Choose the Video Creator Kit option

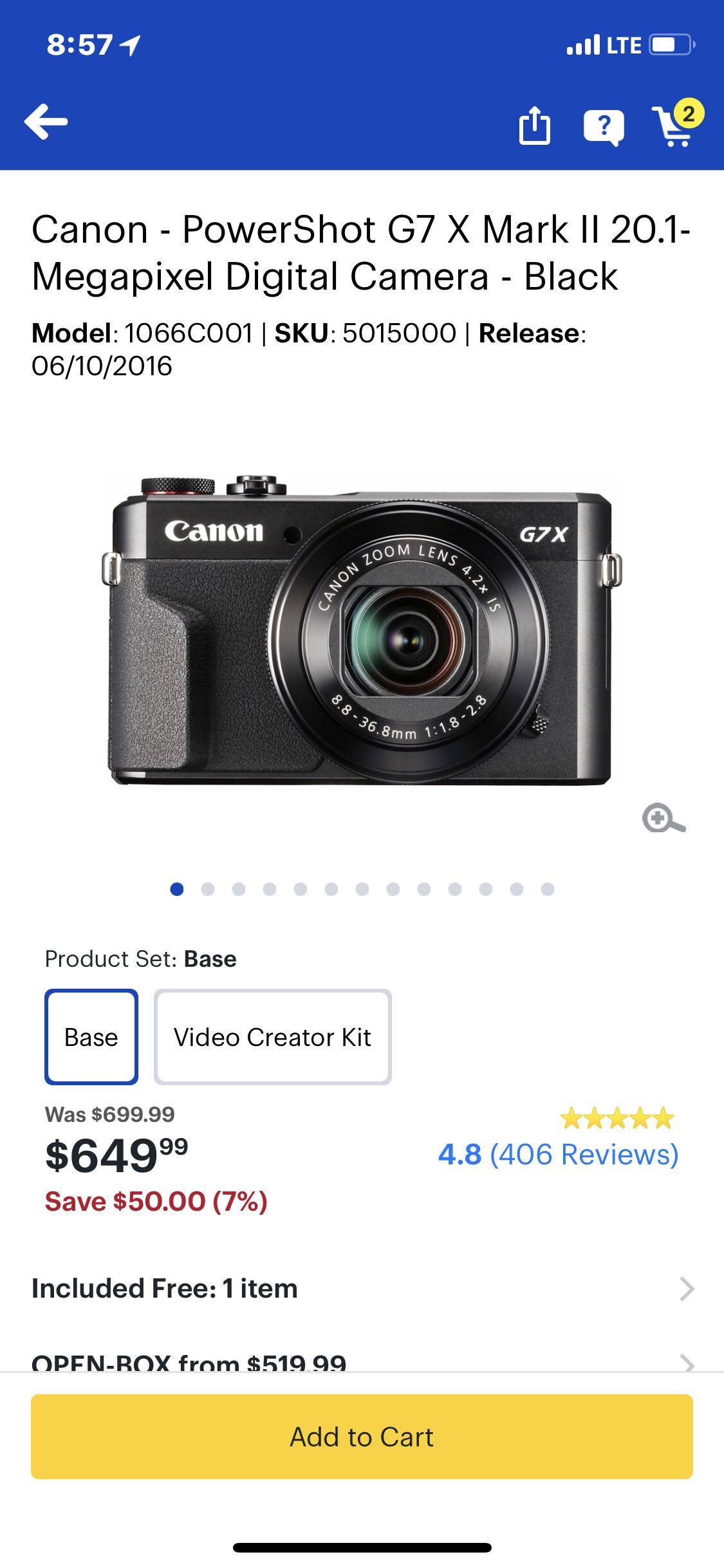[x=272, y=1037]
